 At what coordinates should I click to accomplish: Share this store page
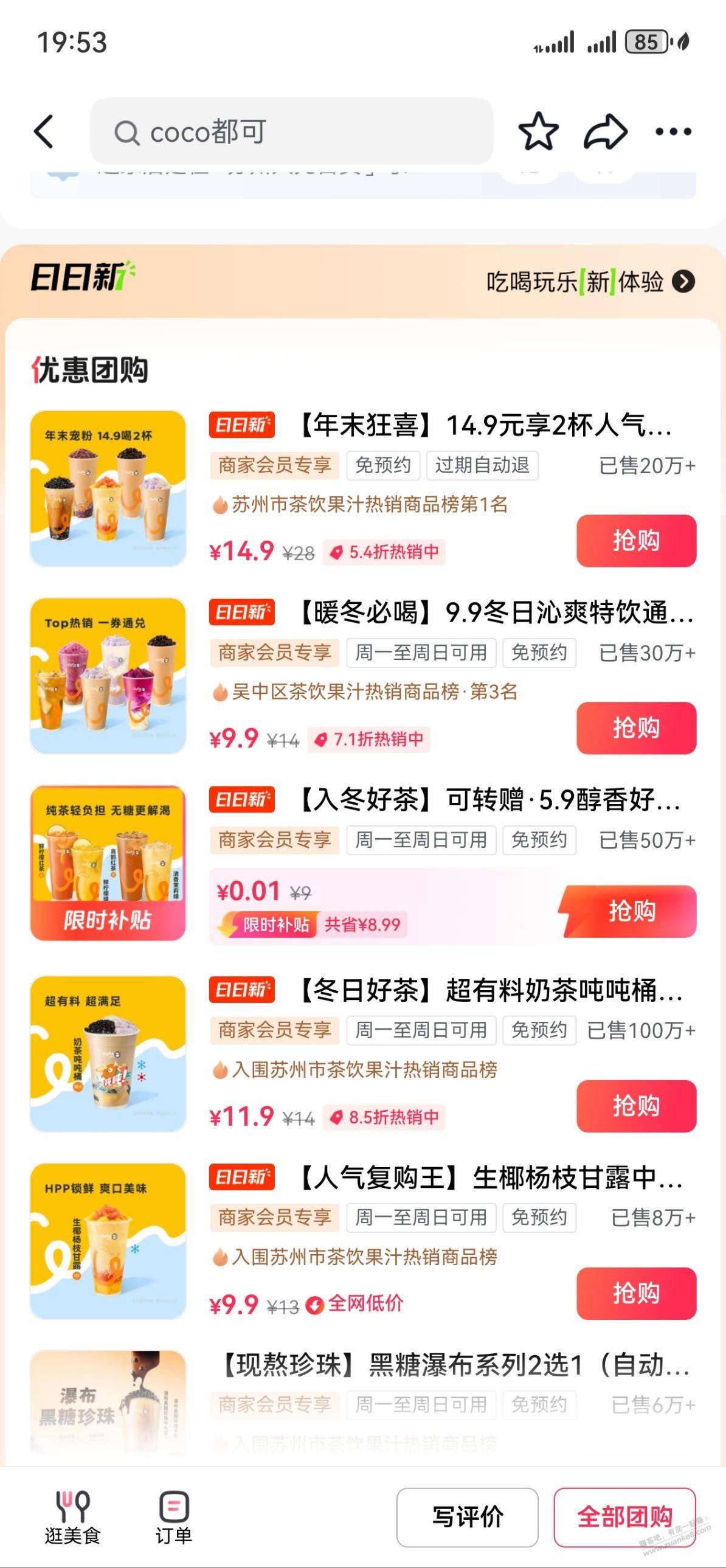(605, 131)
